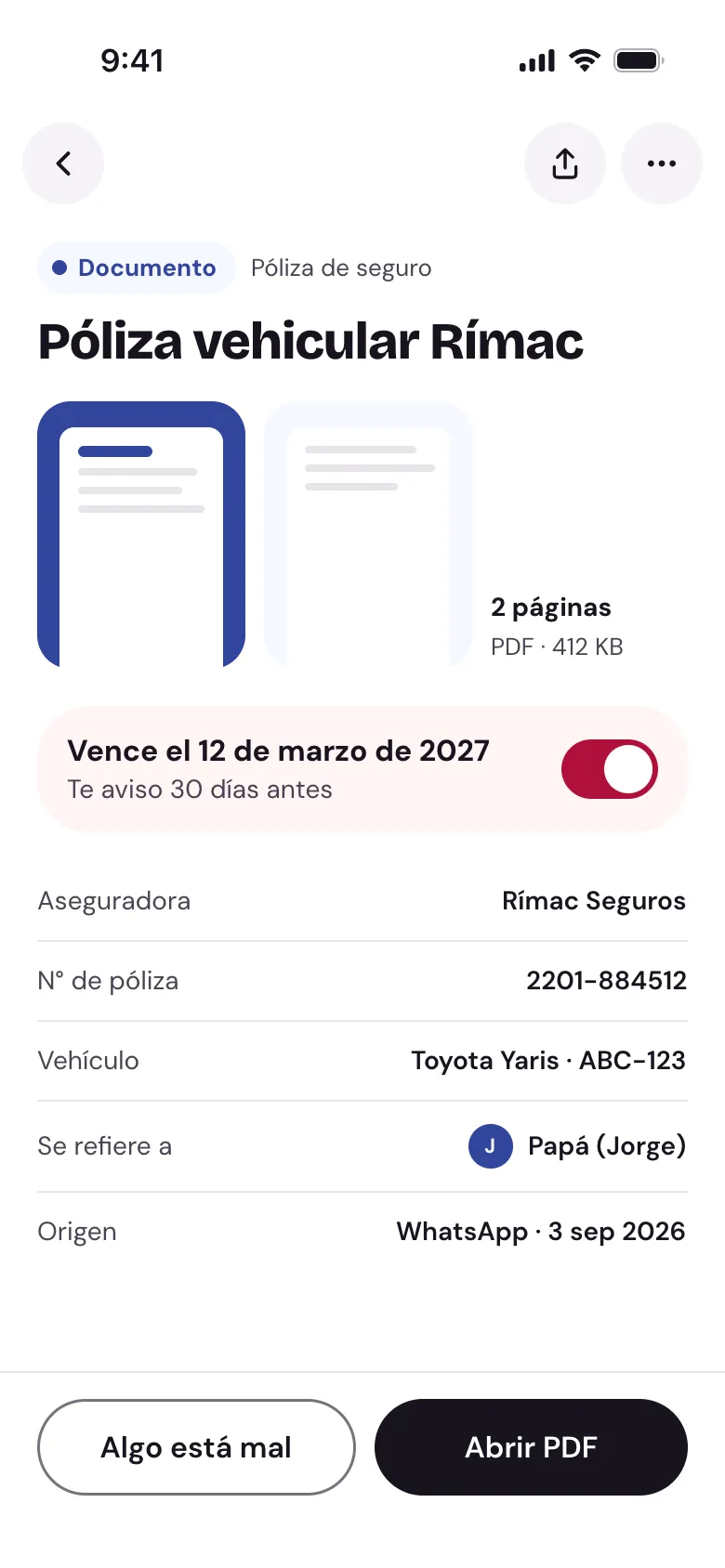Disable the expiry reminder switch
Viewport: 725px width, 1568px height.
coord(610,769)
